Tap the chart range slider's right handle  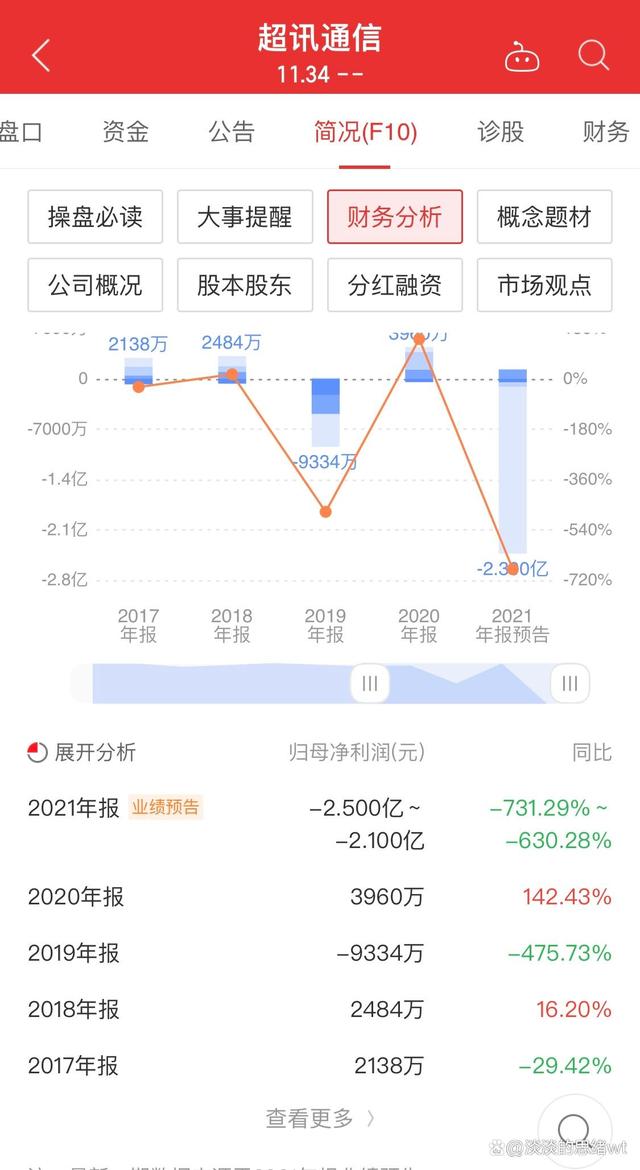tap(570, 684)
